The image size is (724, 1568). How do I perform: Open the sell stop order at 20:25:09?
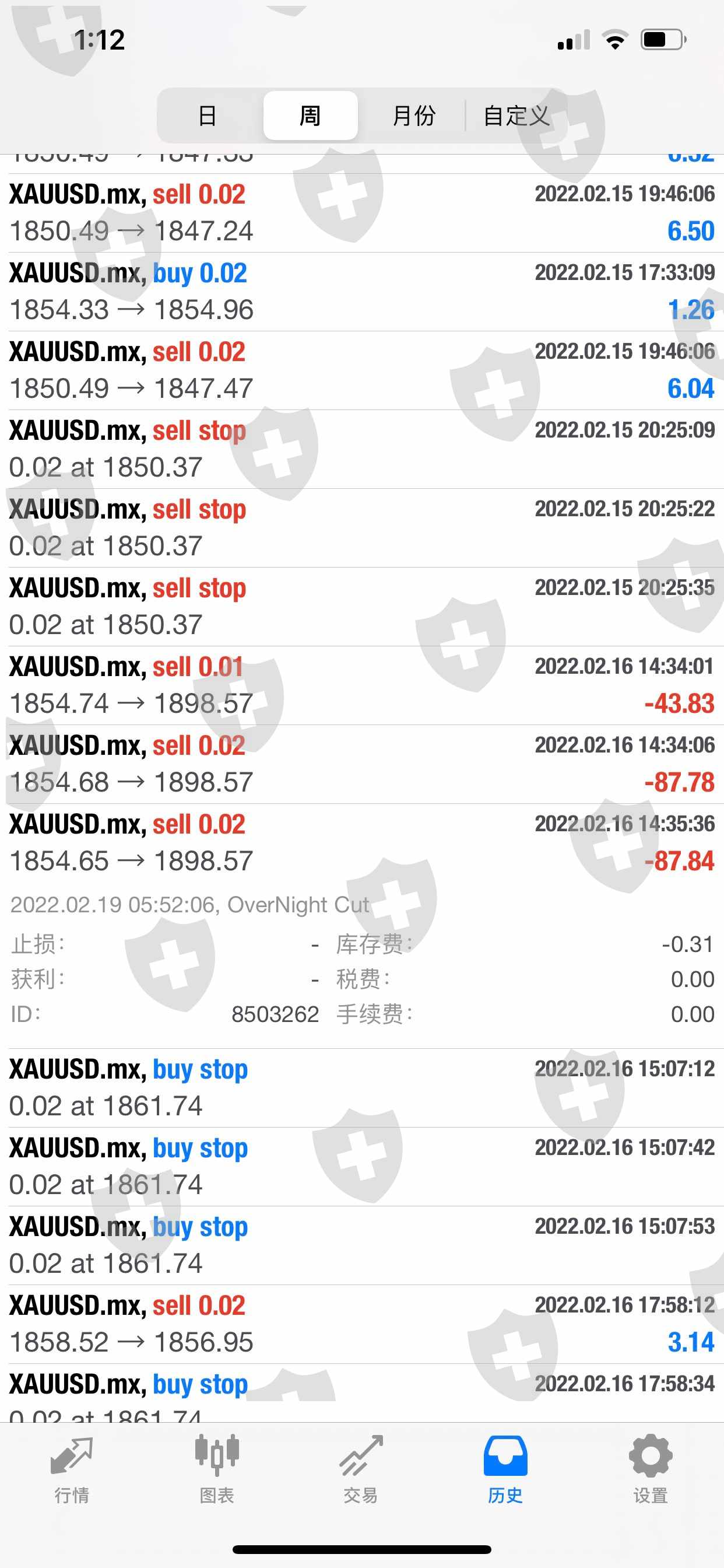coord(361,449)
